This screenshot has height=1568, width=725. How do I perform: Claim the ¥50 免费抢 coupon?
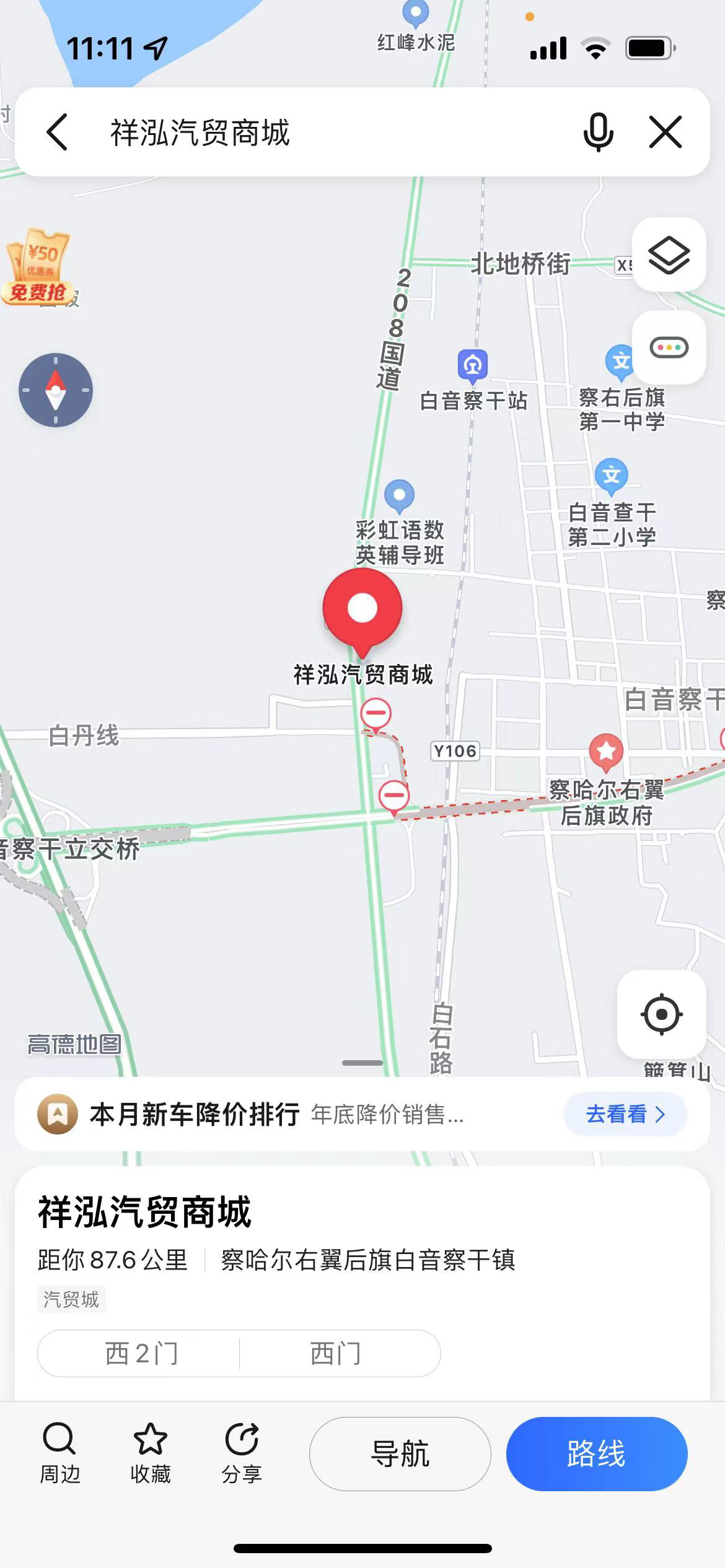pyautogui.click(x=38, y=268)
